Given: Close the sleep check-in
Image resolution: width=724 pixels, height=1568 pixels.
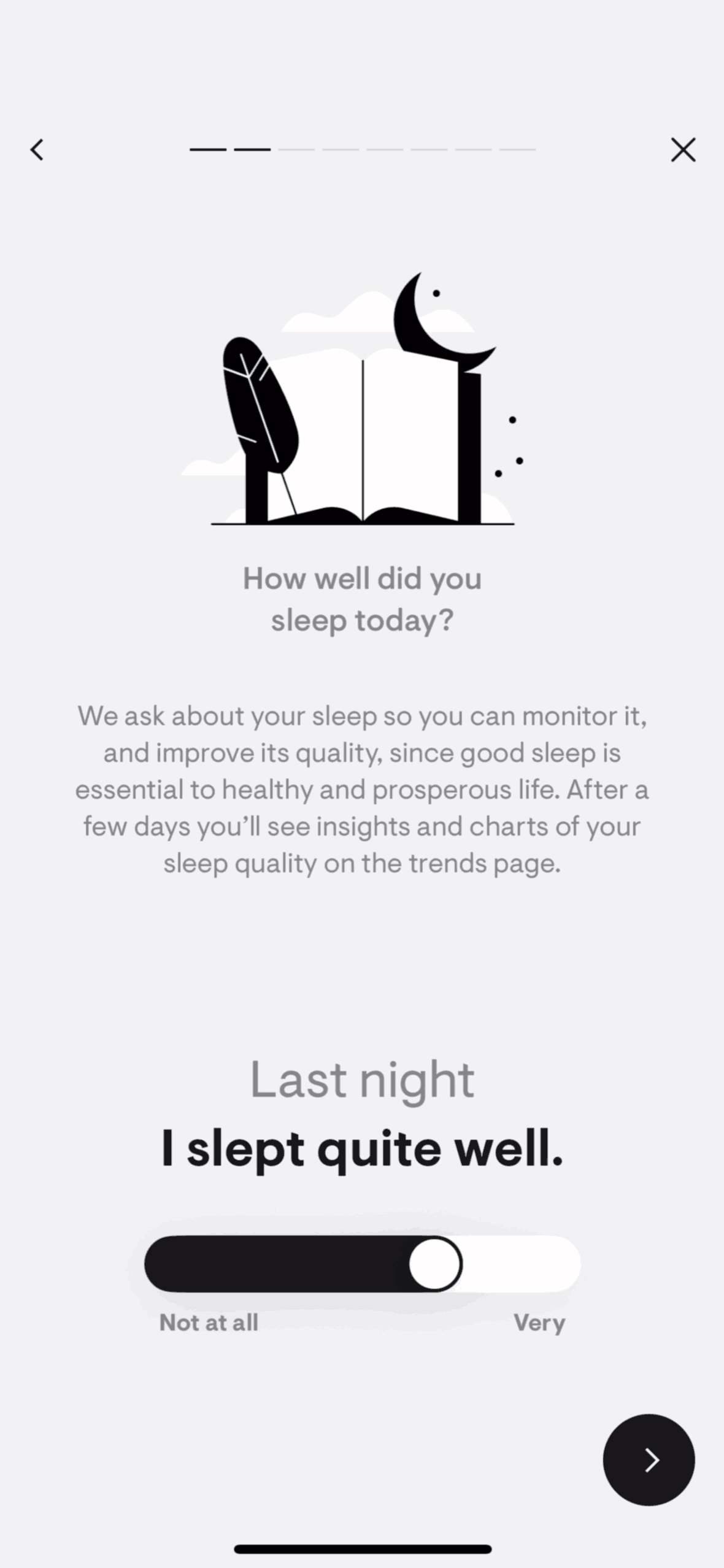Looking at the screenshot, I should (x=683, y=150).
